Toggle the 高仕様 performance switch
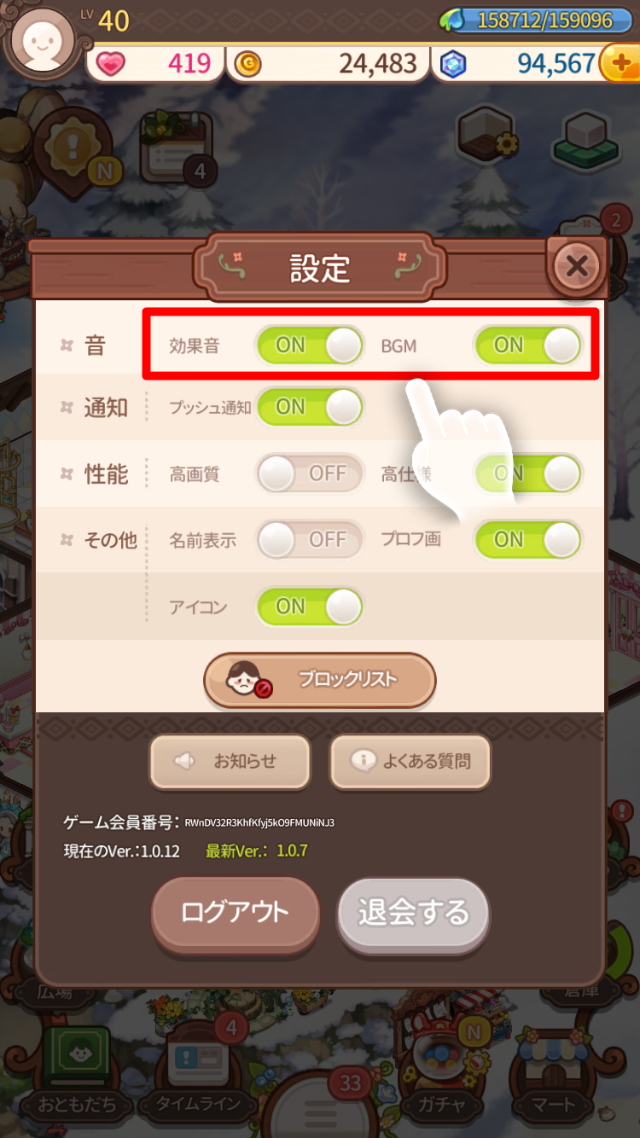The width and height of the screenshot is (640, 1138). pyautogui.click(x=527, y=473)
